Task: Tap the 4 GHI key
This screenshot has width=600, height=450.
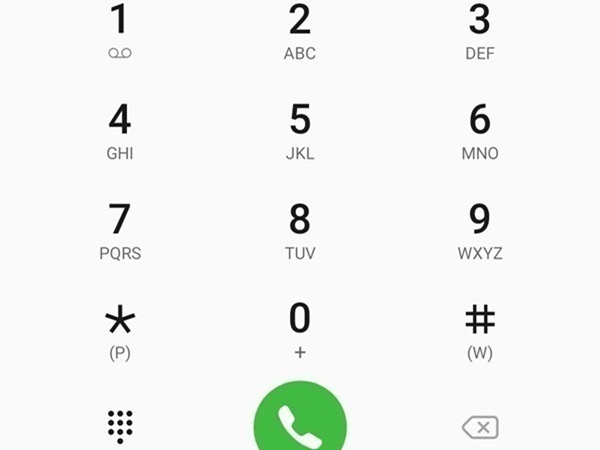Action: click(x=120, y=130)
